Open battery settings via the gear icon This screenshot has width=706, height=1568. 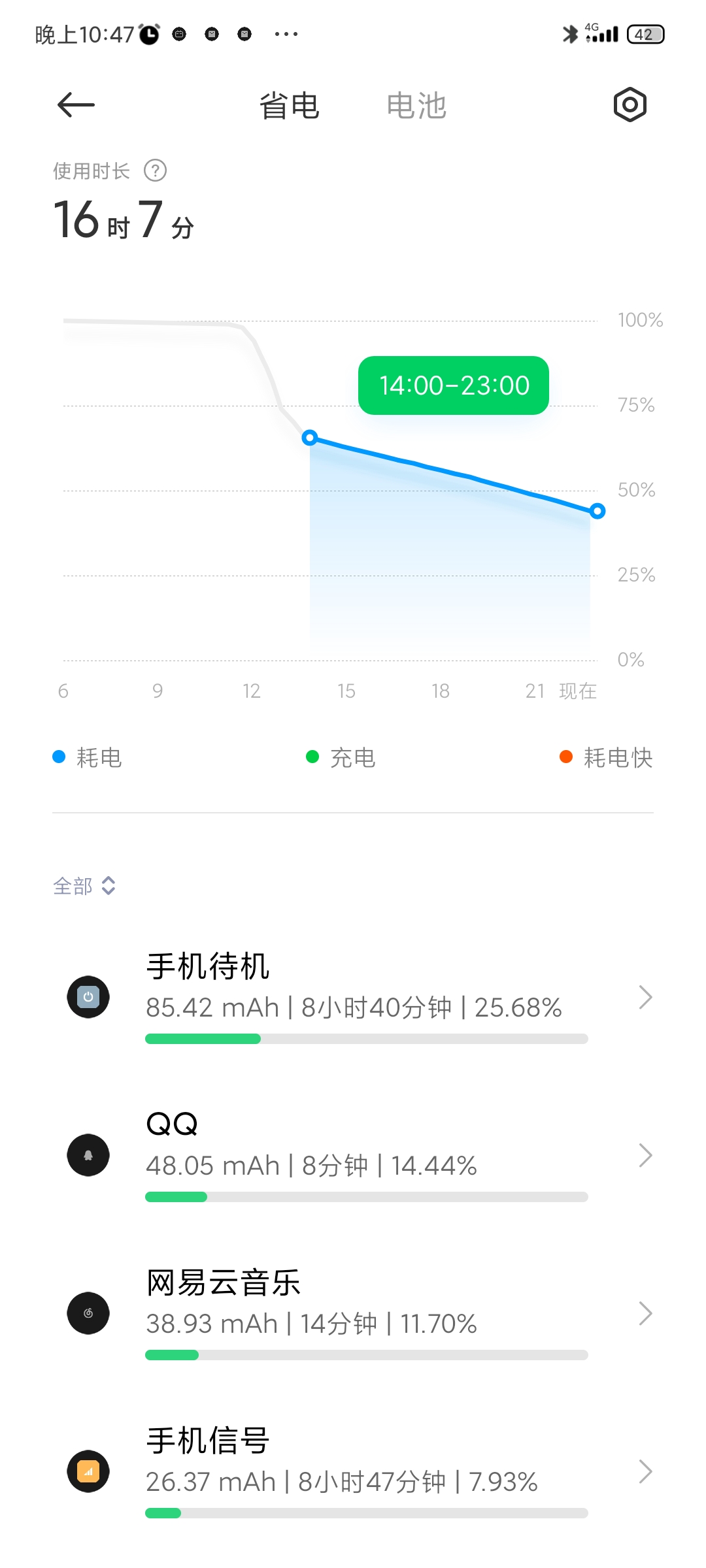[x=630, y=105]
